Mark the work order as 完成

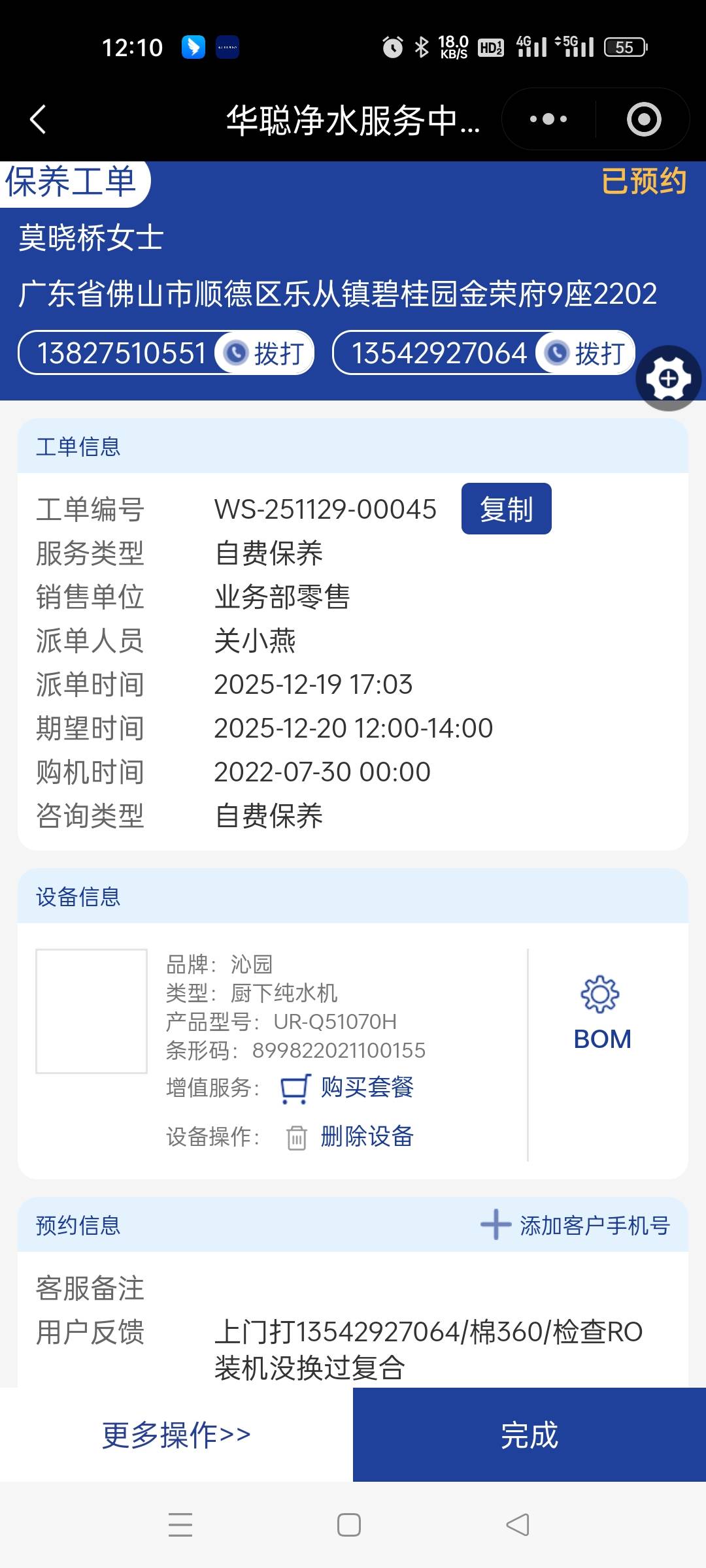click(x=529, y=1435)
